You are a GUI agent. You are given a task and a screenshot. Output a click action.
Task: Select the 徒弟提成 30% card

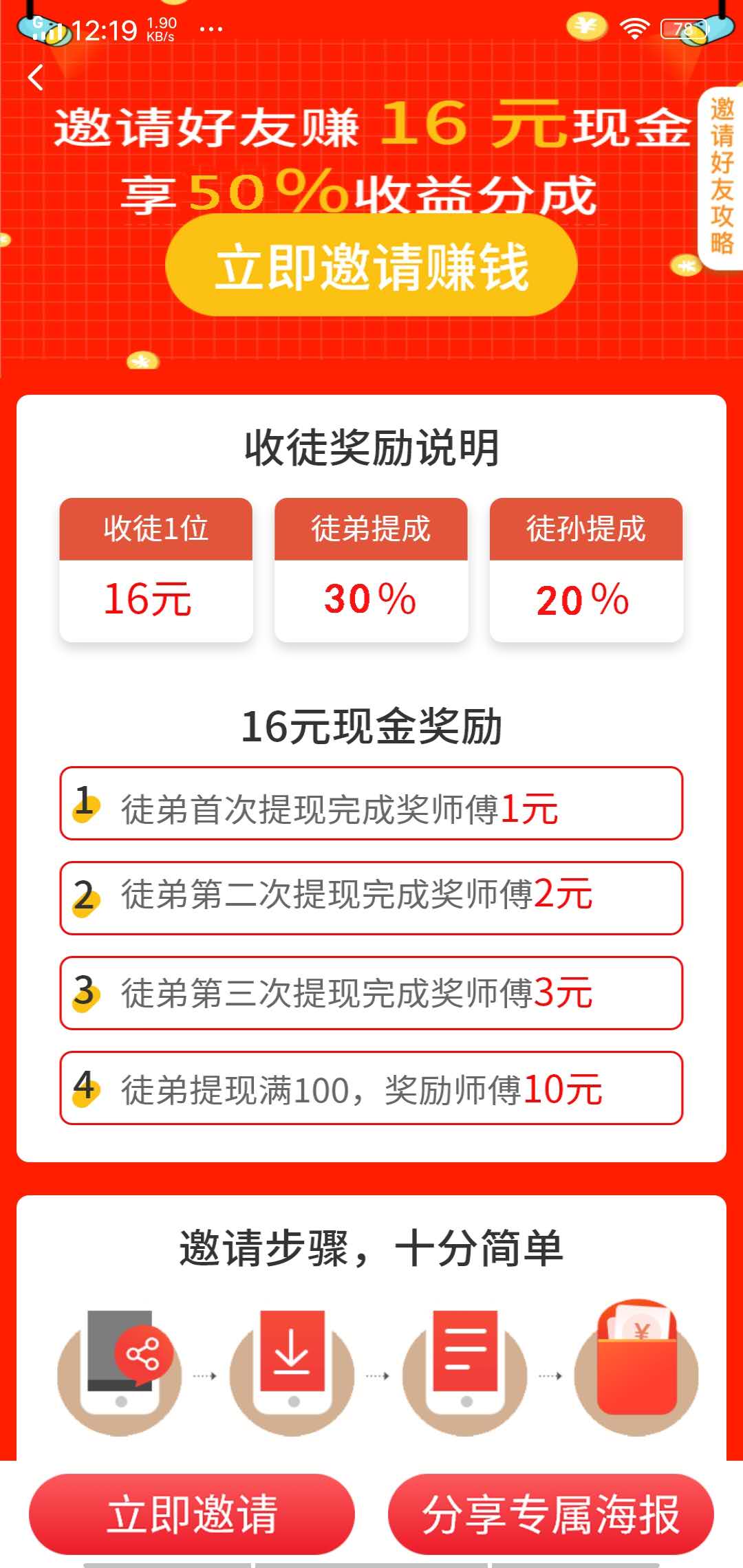click(x=370, y=569)
